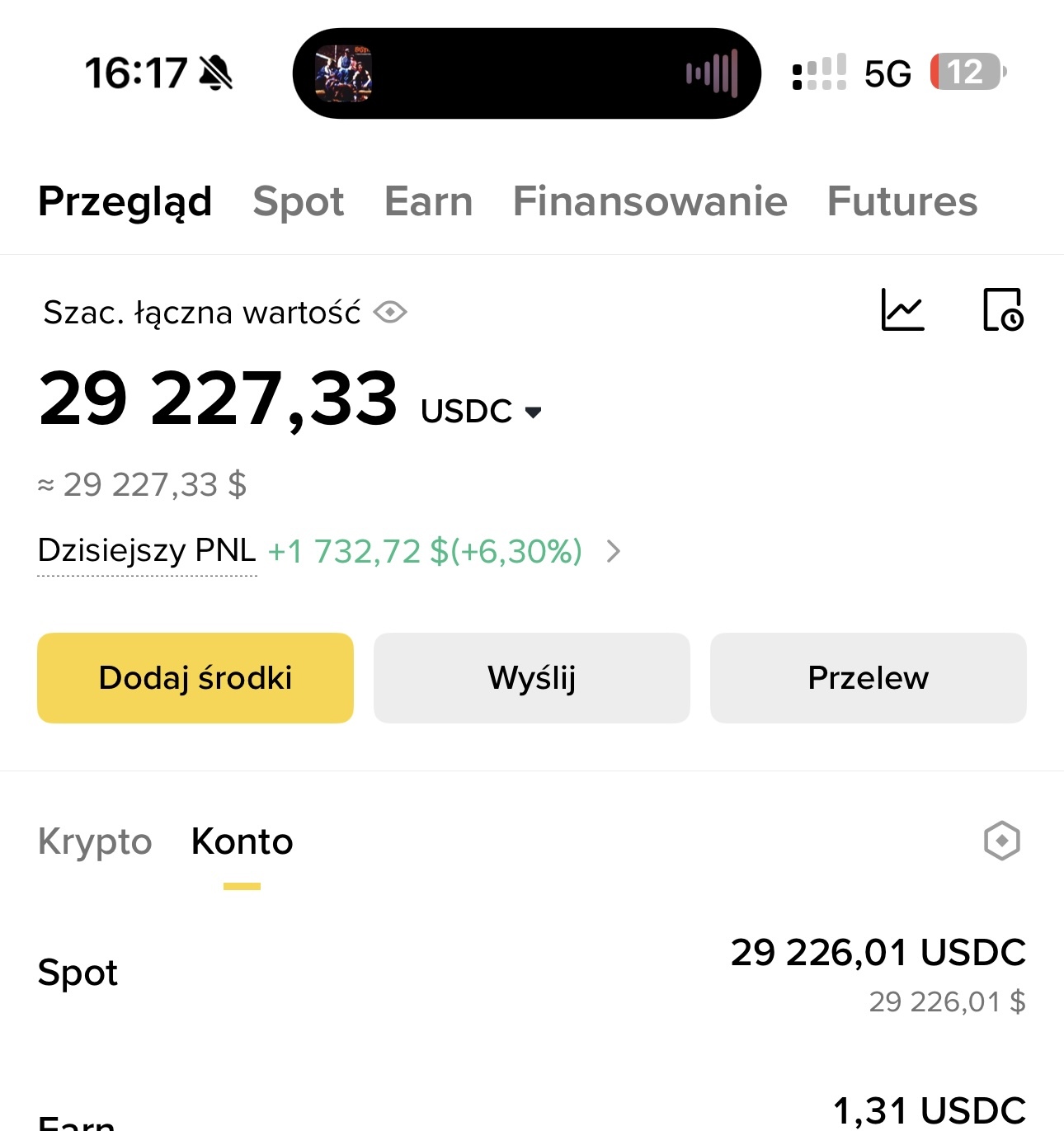Select the Futures tab

(x=902, y=202)
